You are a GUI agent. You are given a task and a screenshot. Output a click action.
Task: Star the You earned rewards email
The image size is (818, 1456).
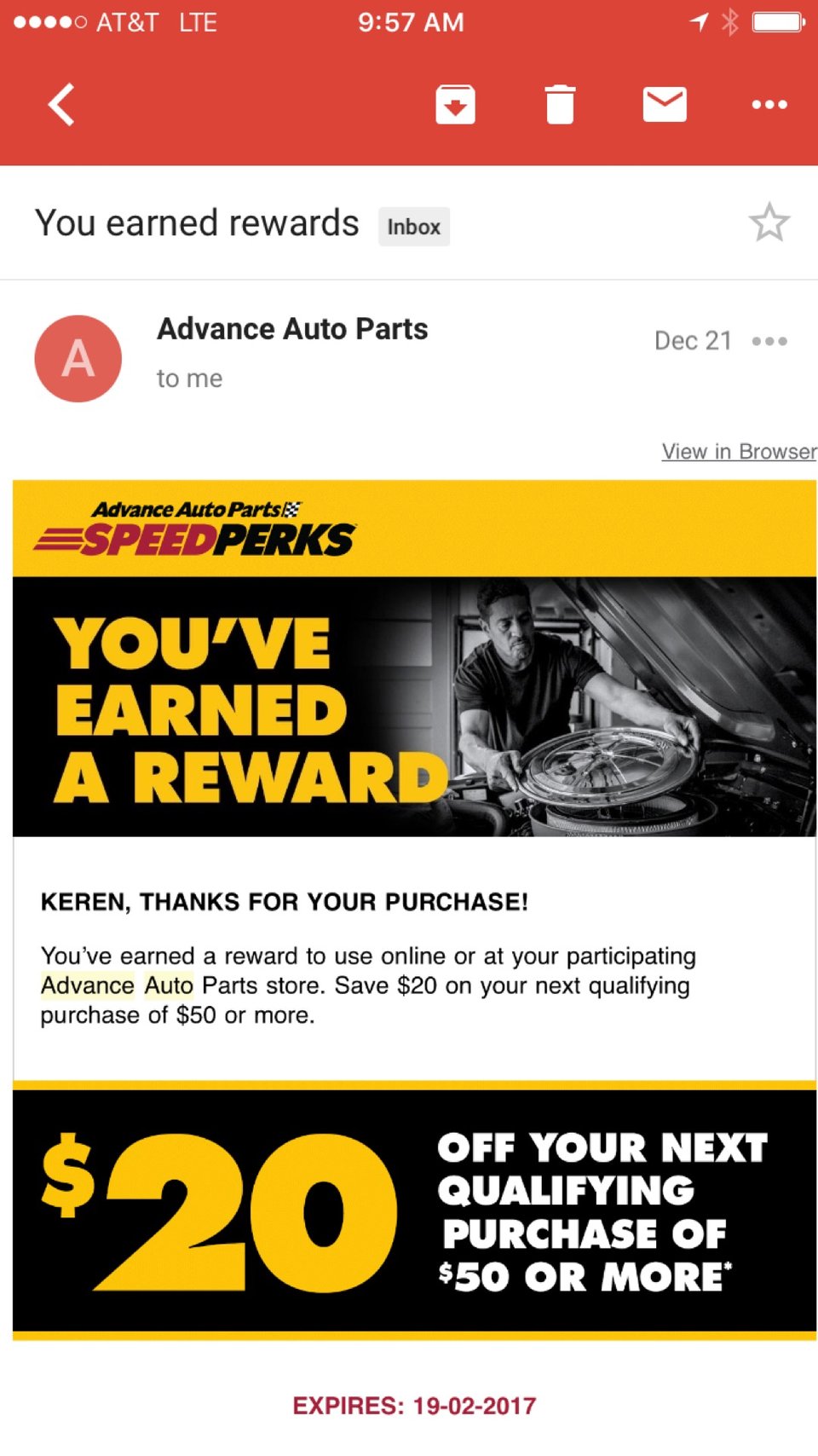click(769, 223)
